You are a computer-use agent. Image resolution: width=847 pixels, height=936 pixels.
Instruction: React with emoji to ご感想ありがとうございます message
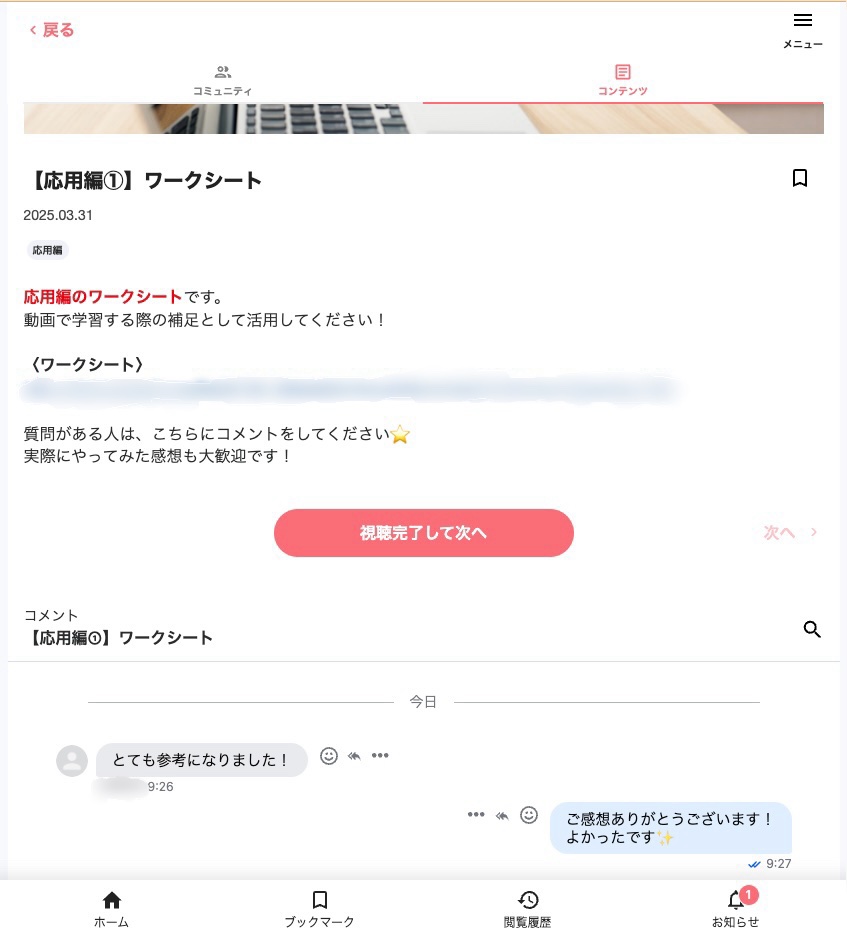point(529,815)
